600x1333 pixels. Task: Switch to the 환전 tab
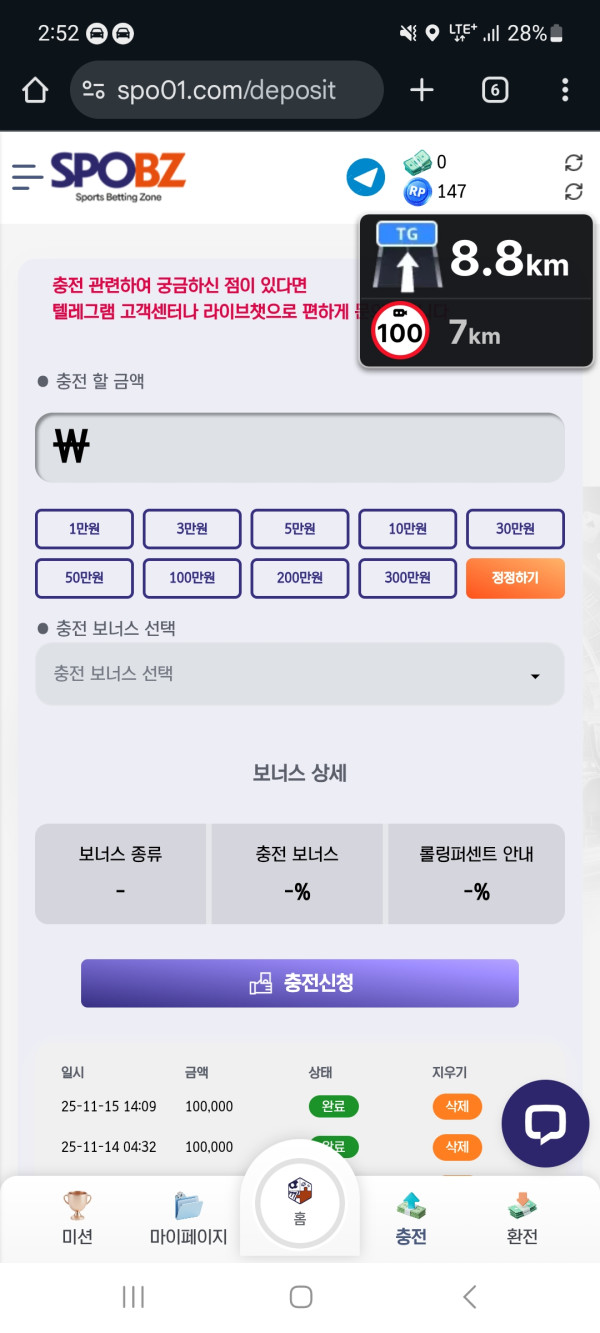coord(522,1217)
